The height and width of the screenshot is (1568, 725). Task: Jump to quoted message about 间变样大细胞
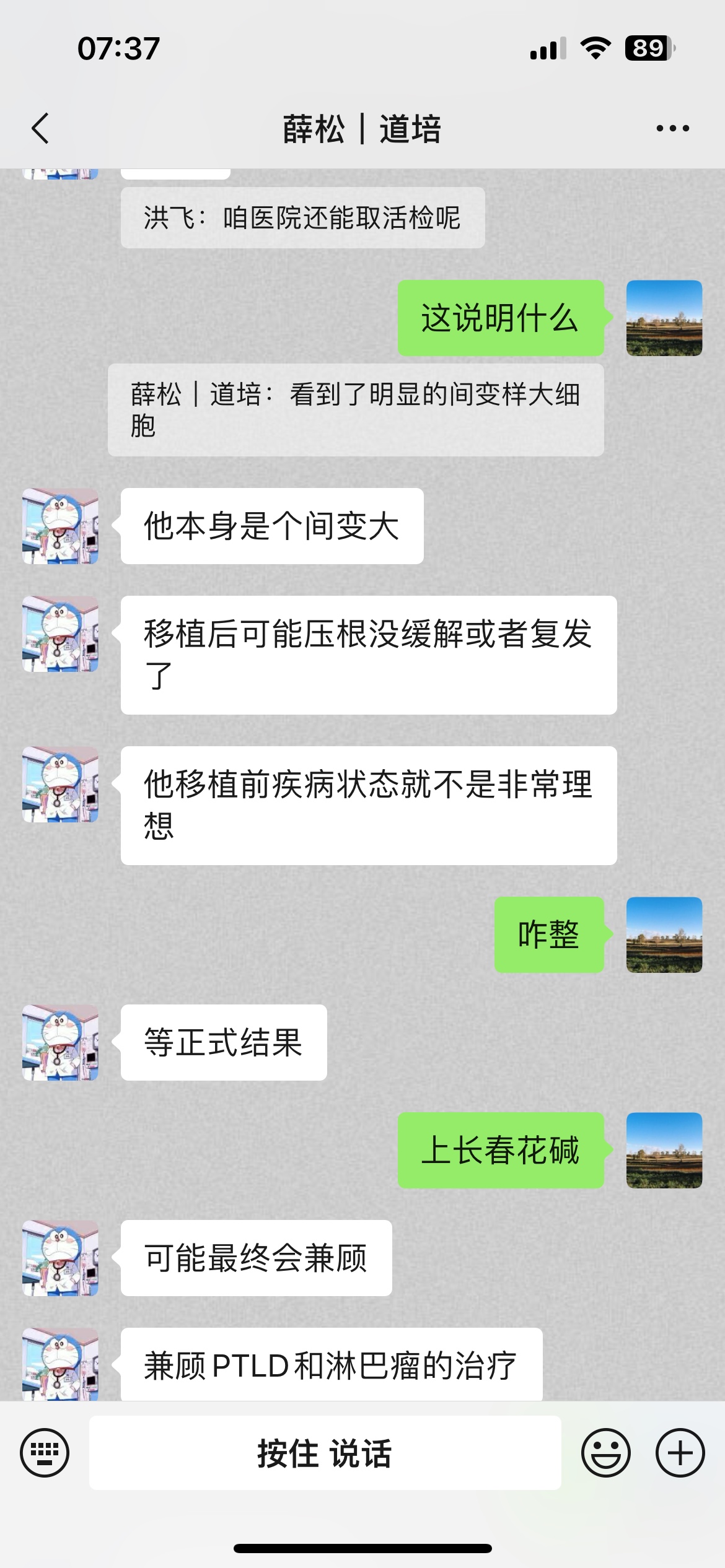[x=355, y=410]
